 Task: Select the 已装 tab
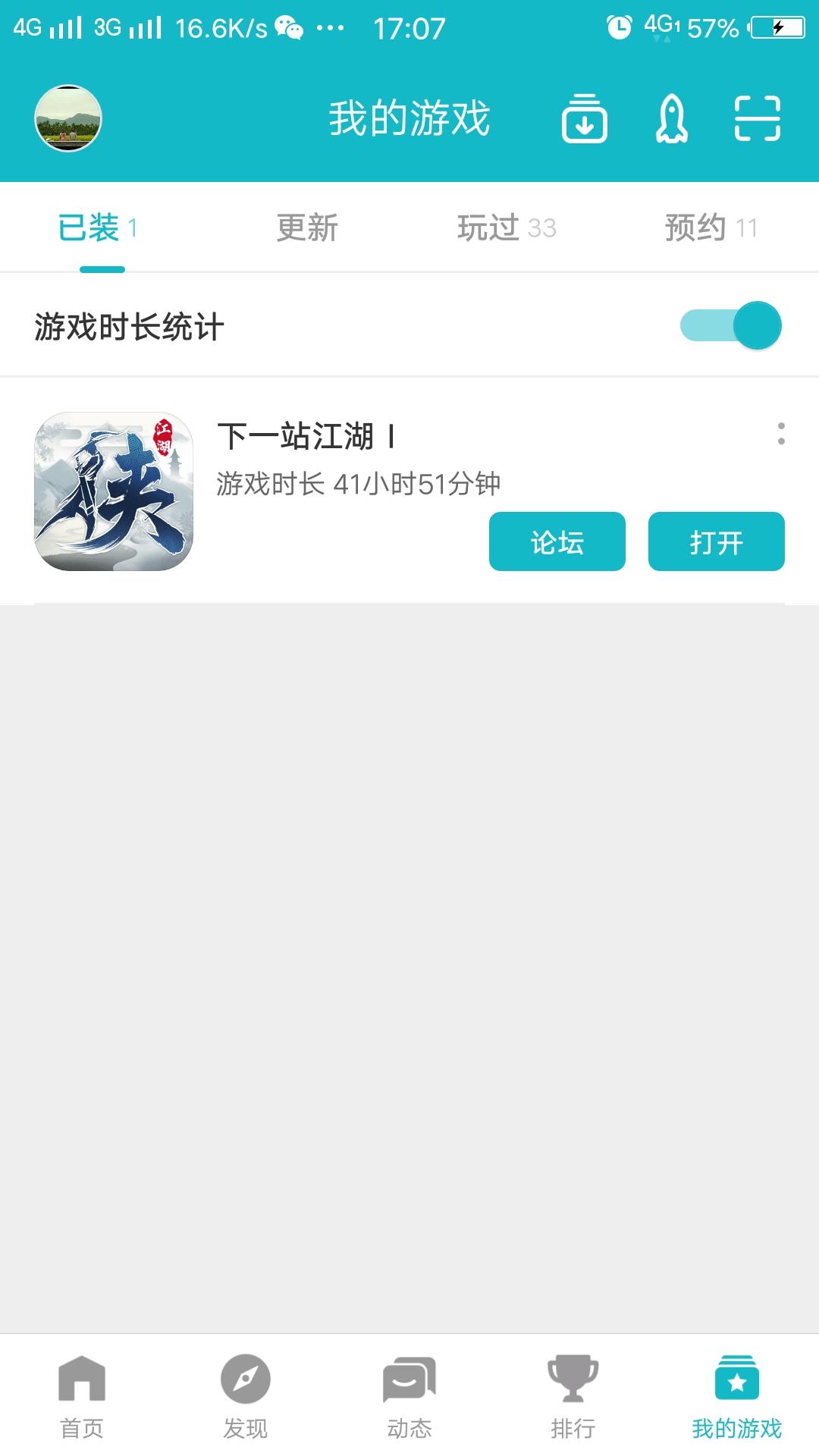point(98,227)
